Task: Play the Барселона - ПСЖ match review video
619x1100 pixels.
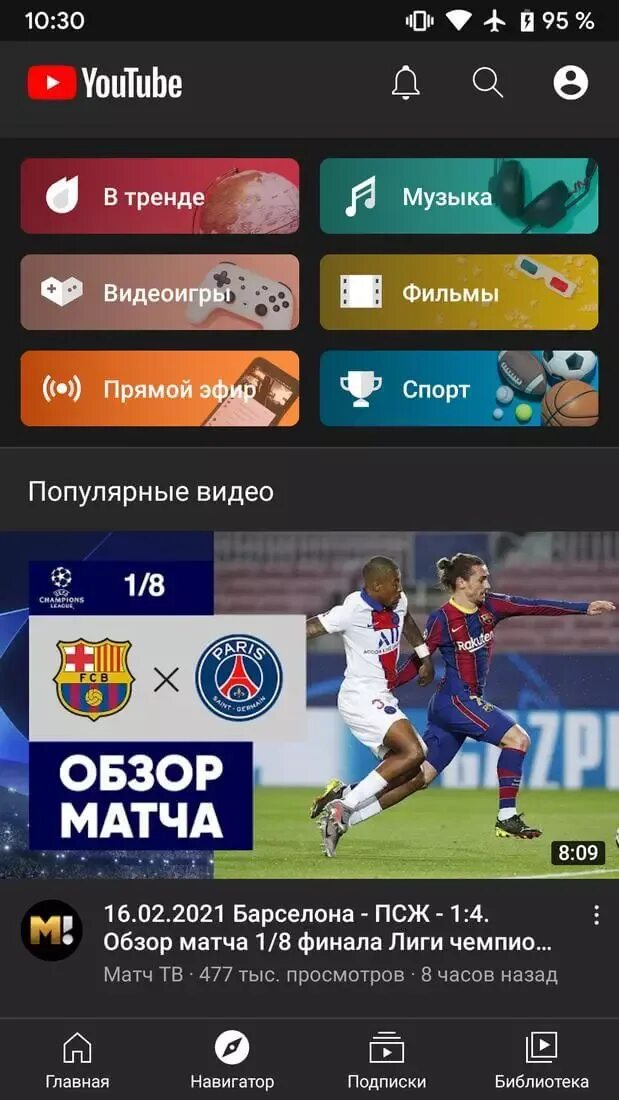Action: pyautogui.click(x=310, y=705)
